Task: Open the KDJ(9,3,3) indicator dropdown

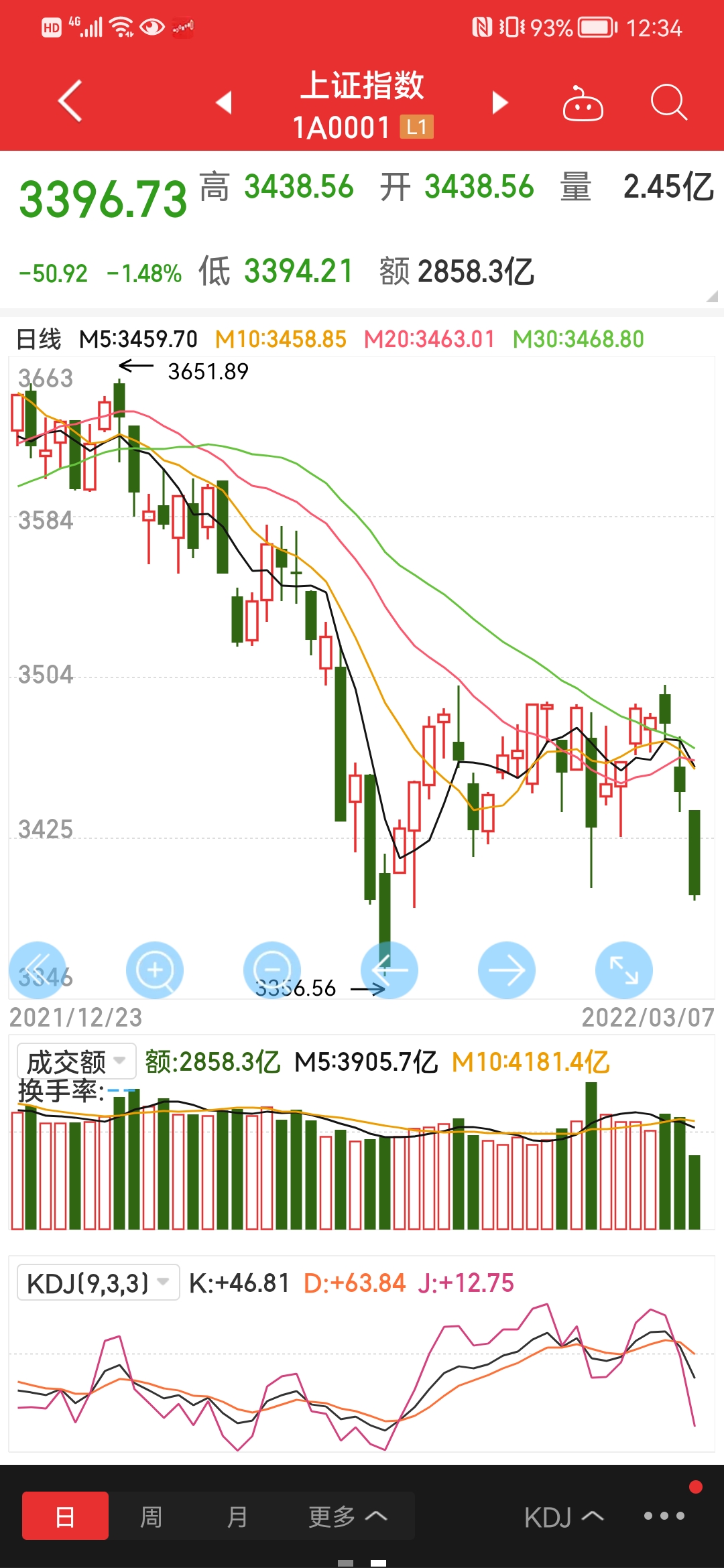Action: click(98, 1283)
